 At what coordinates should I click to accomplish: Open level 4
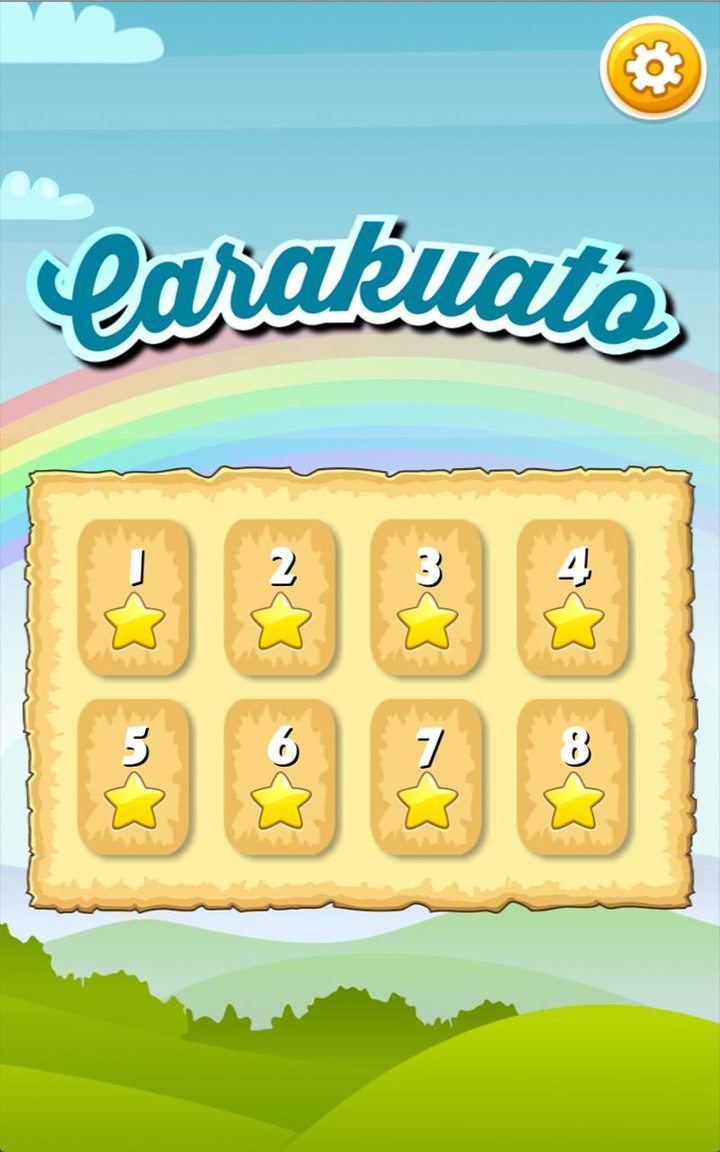point(573,597)
